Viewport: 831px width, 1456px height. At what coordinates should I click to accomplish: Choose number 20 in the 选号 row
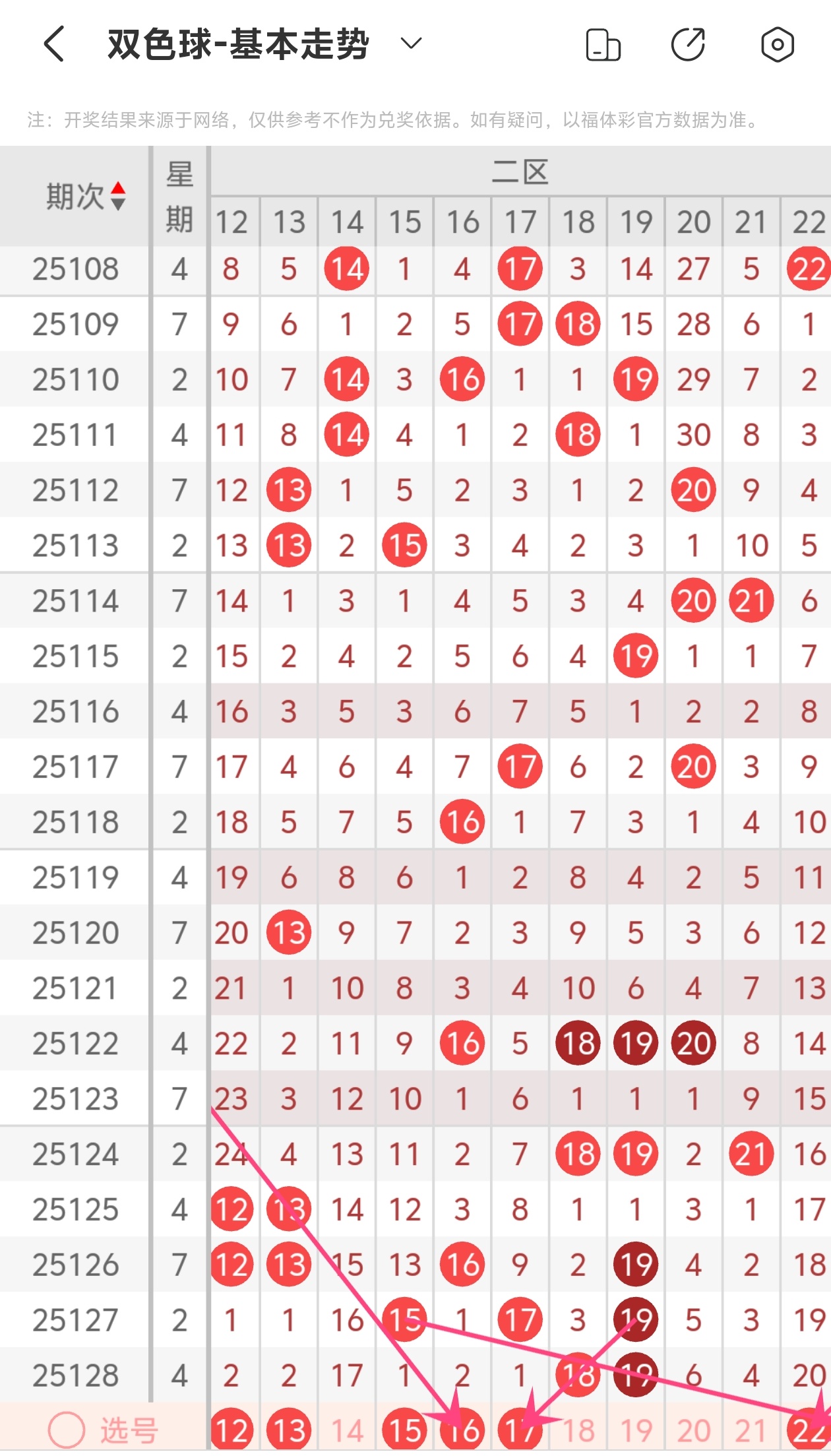(x=694, y=1430)
